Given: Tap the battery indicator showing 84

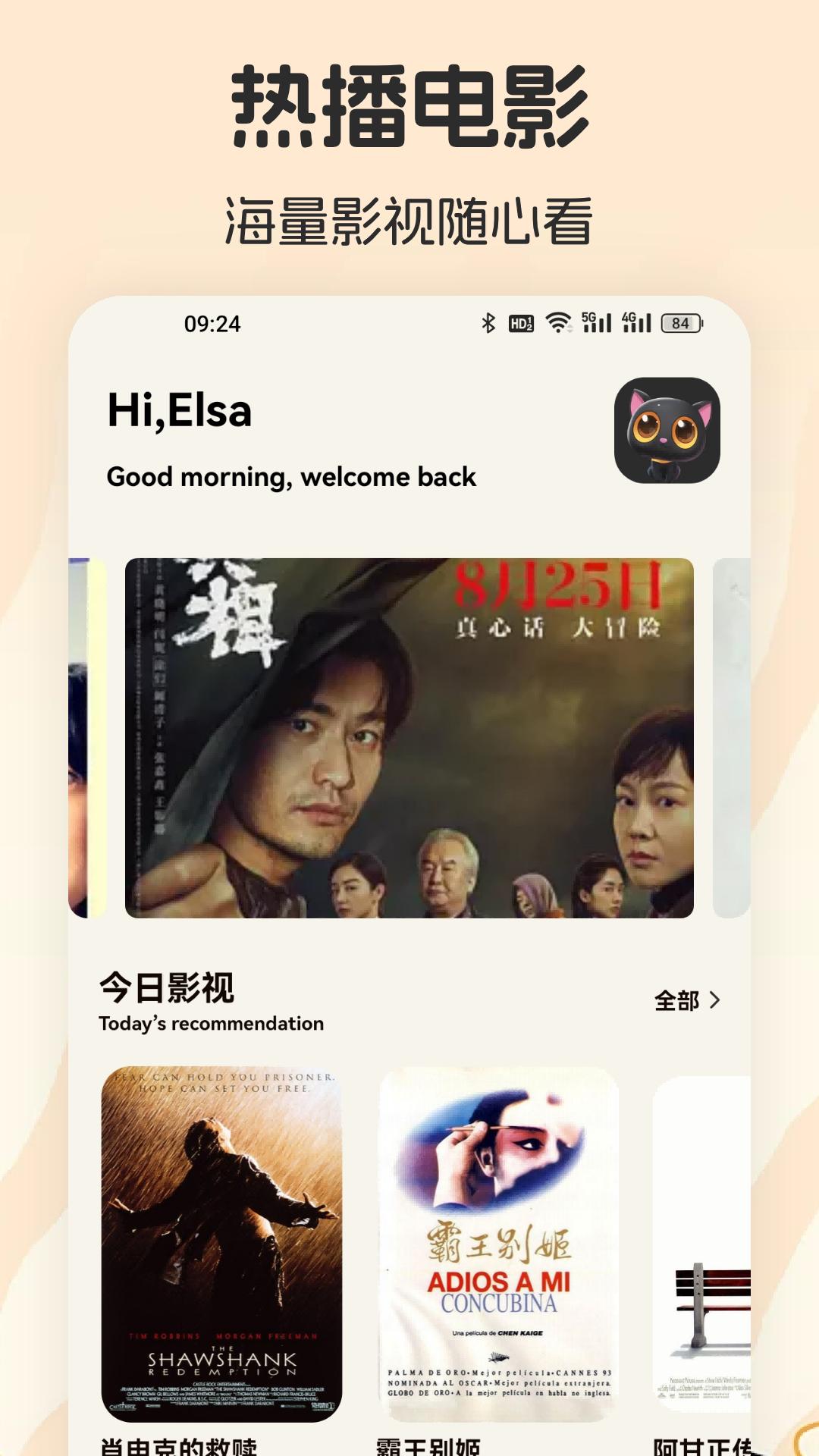Looking at the screenshot, I should tap(680, 325).
